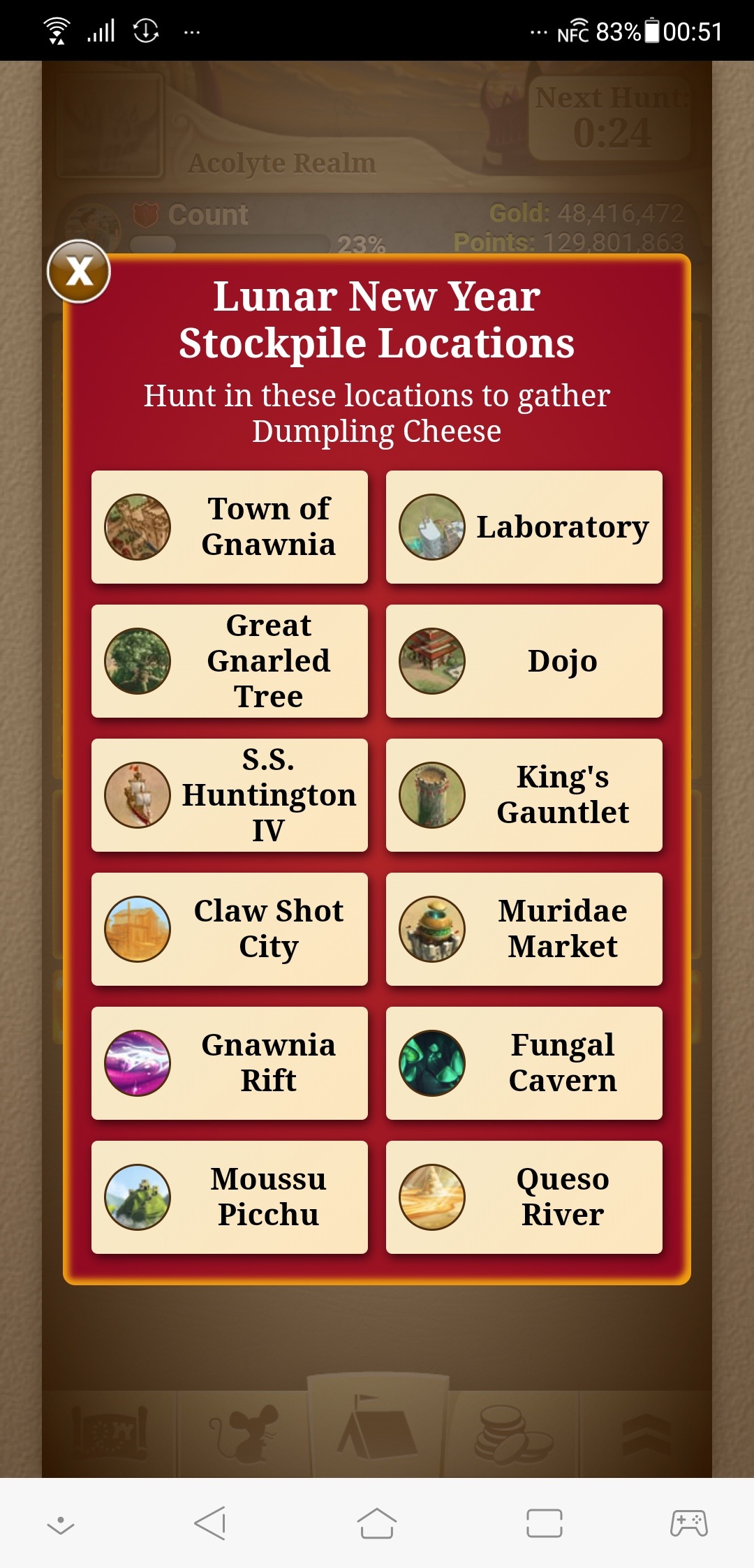The width and height of the screenshot is (754, 1568).
Task: Tap the system back button
Action: click(x=210, y=1523)
